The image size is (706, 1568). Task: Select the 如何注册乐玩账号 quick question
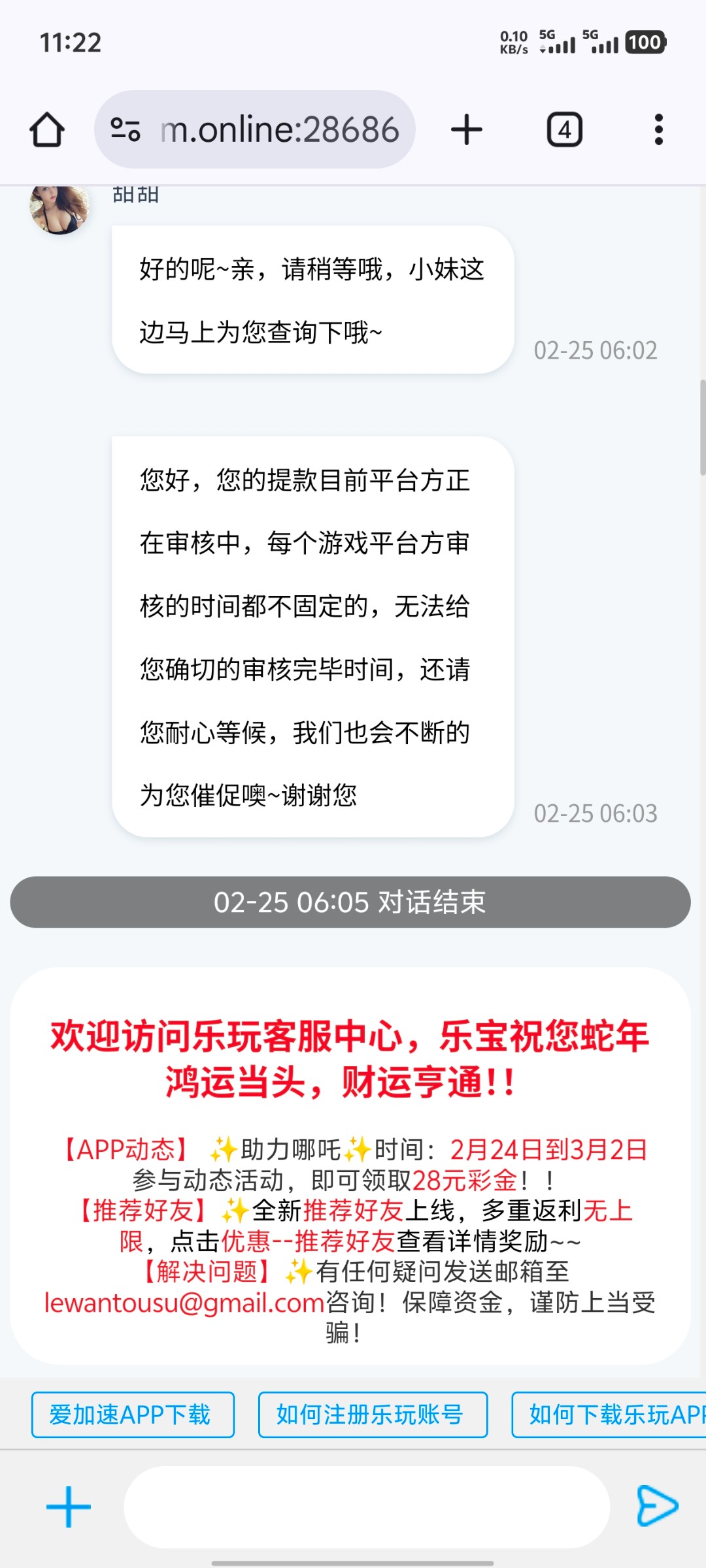[373, 1414]
